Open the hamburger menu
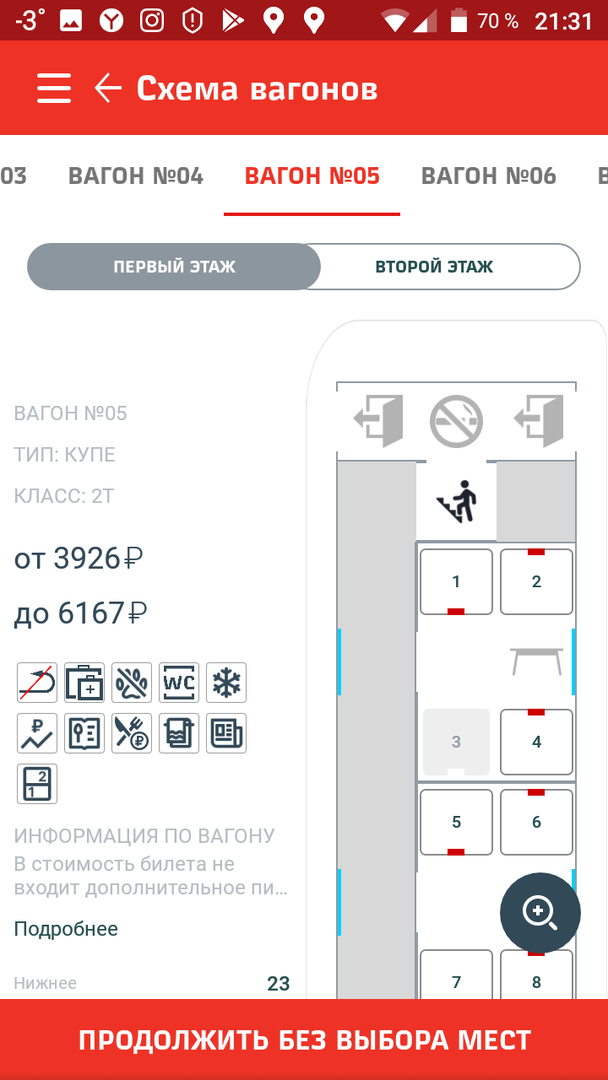 pos(54,89)
